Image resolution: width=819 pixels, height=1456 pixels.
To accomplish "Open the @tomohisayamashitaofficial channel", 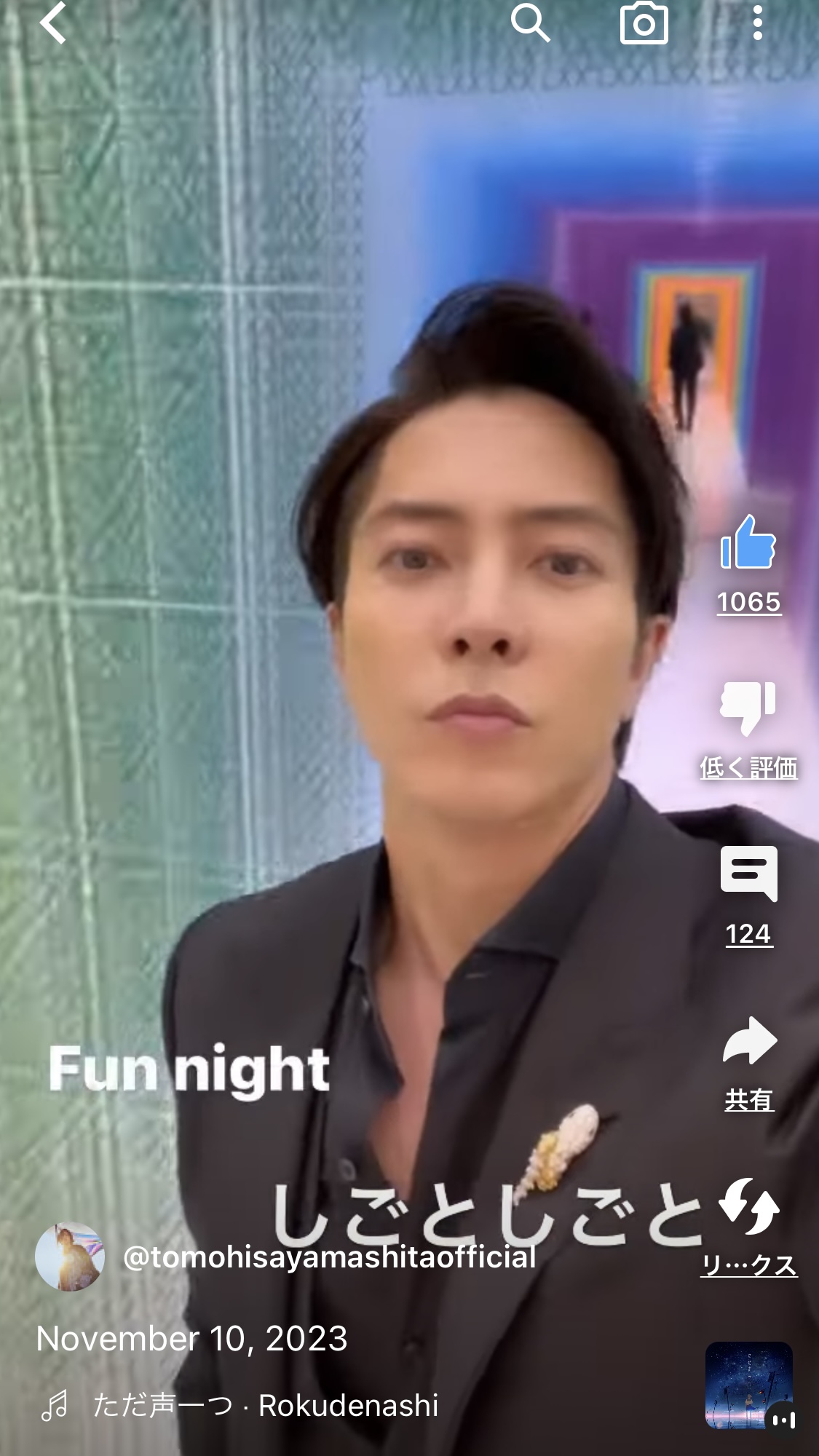I will pyautogui.click(x=330, y=1257).
